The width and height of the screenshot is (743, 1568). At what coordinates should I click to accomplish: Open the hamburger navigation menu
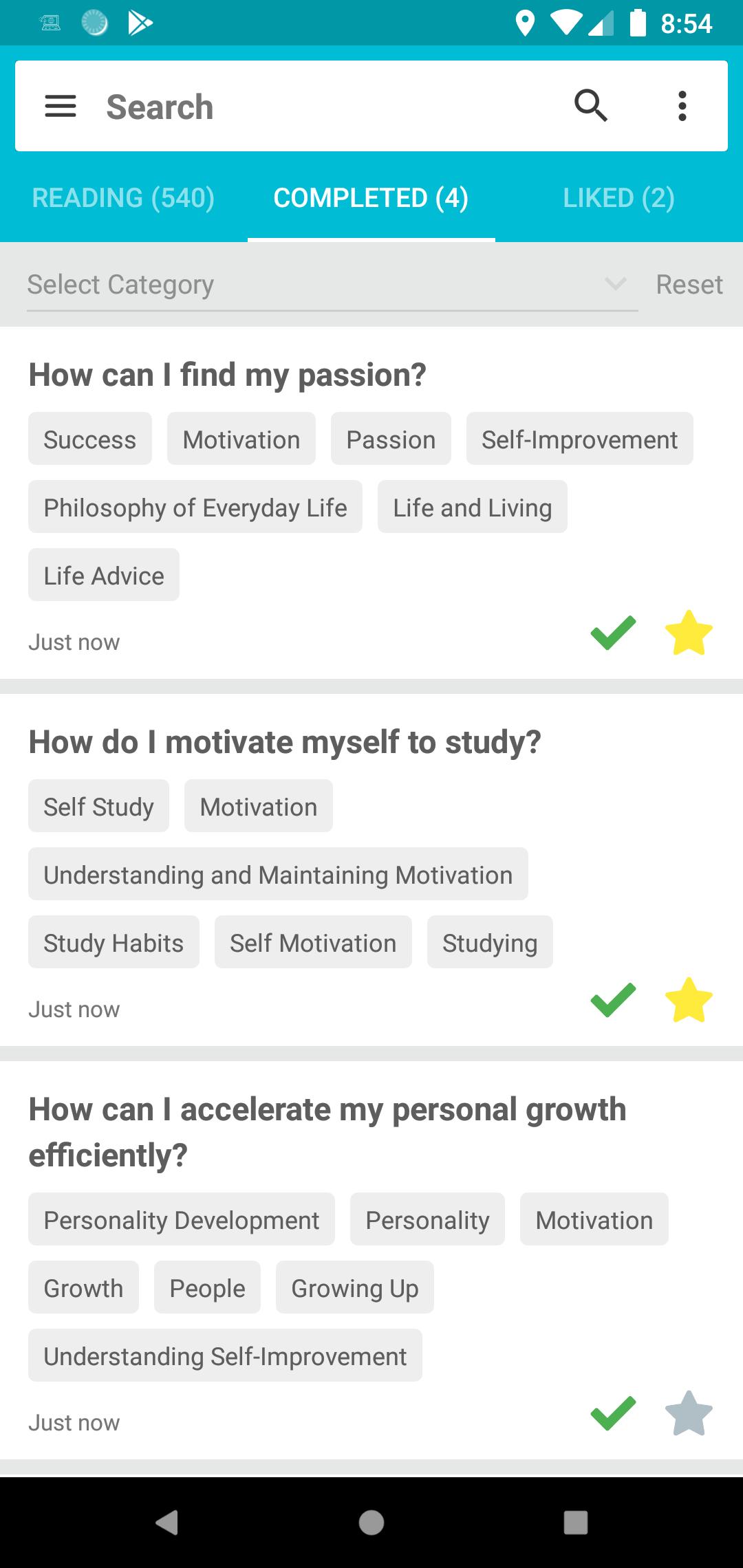(61, 107)
